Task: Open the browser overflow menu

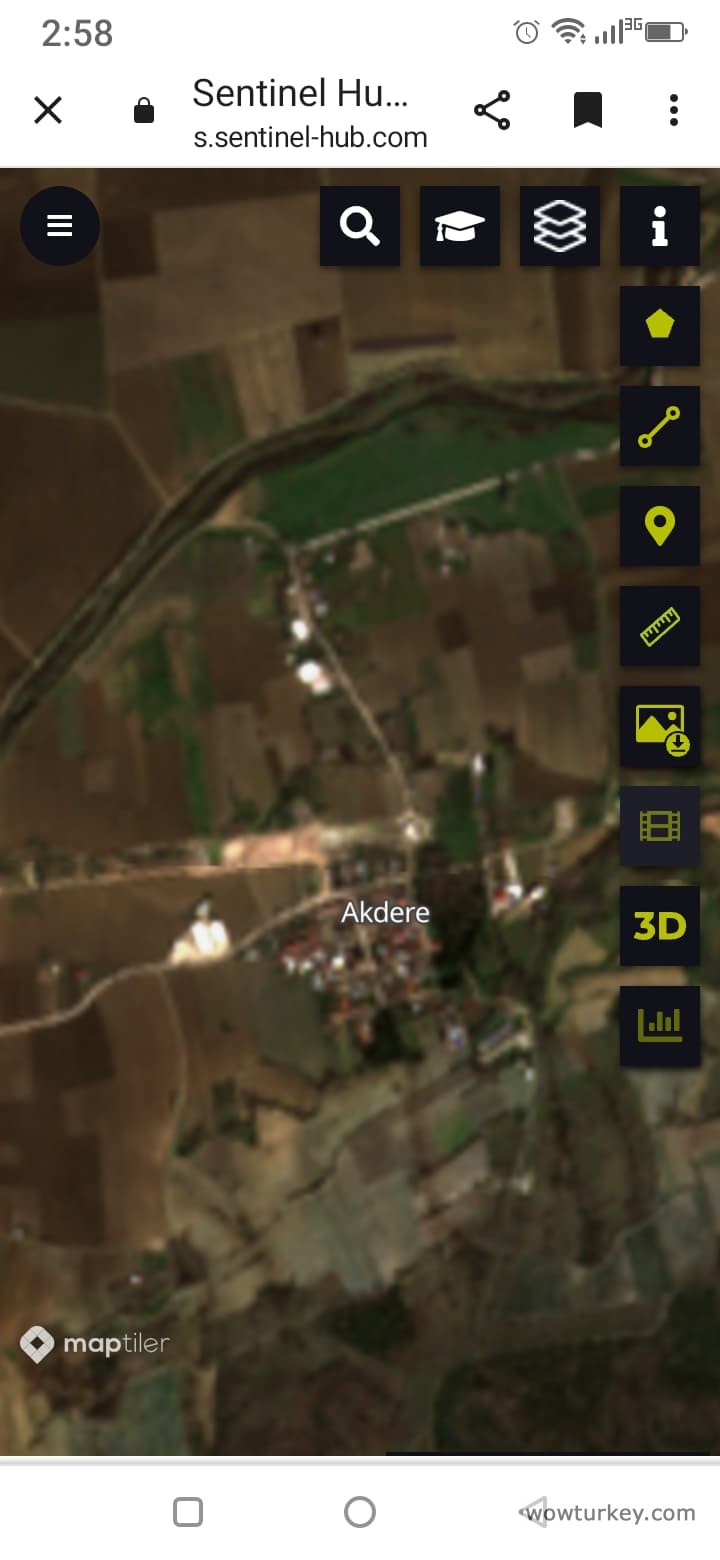Action: pyautogui.click(x=673, y=109)
